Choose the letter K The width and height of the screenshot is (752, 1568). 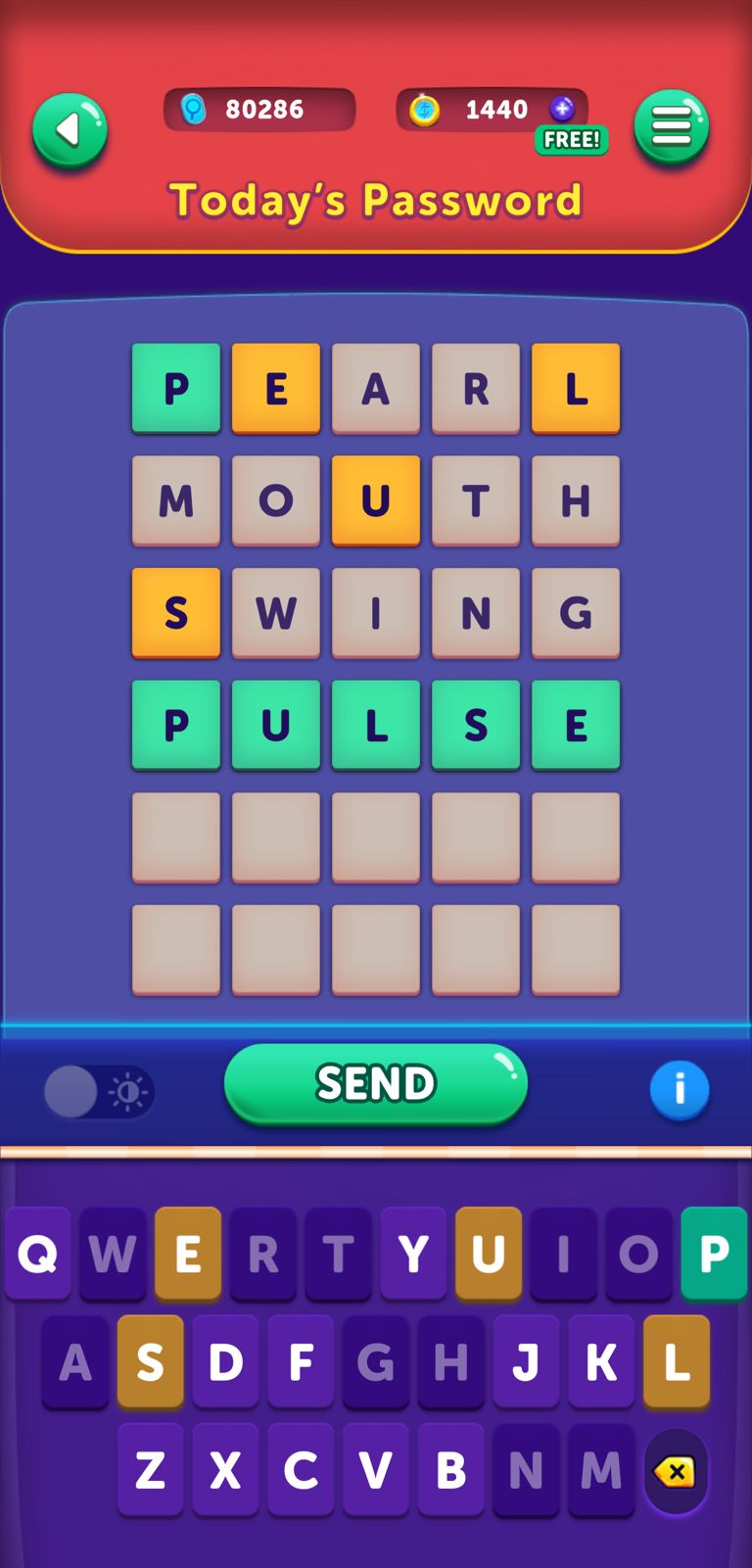(601, 1361)
